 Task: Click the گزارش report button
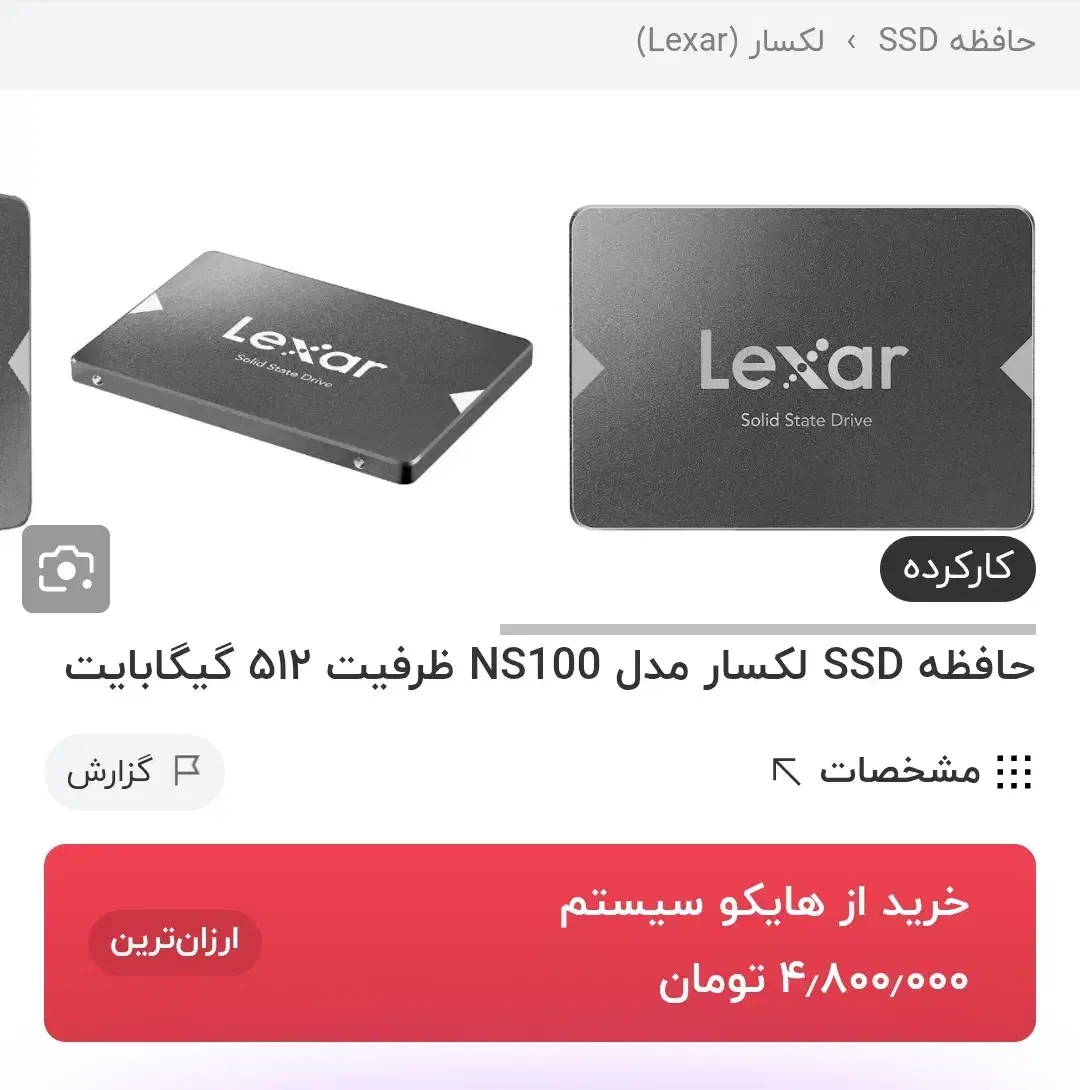click(x=135, y=772)
